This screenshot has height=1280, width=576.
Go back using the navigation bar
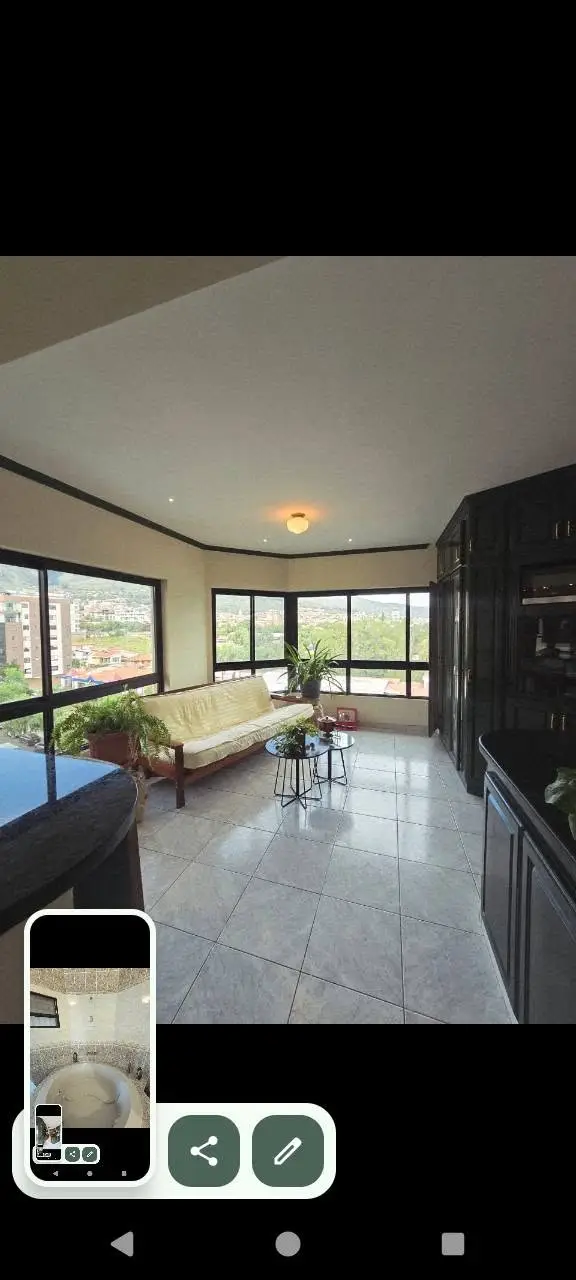[122, 1243]
